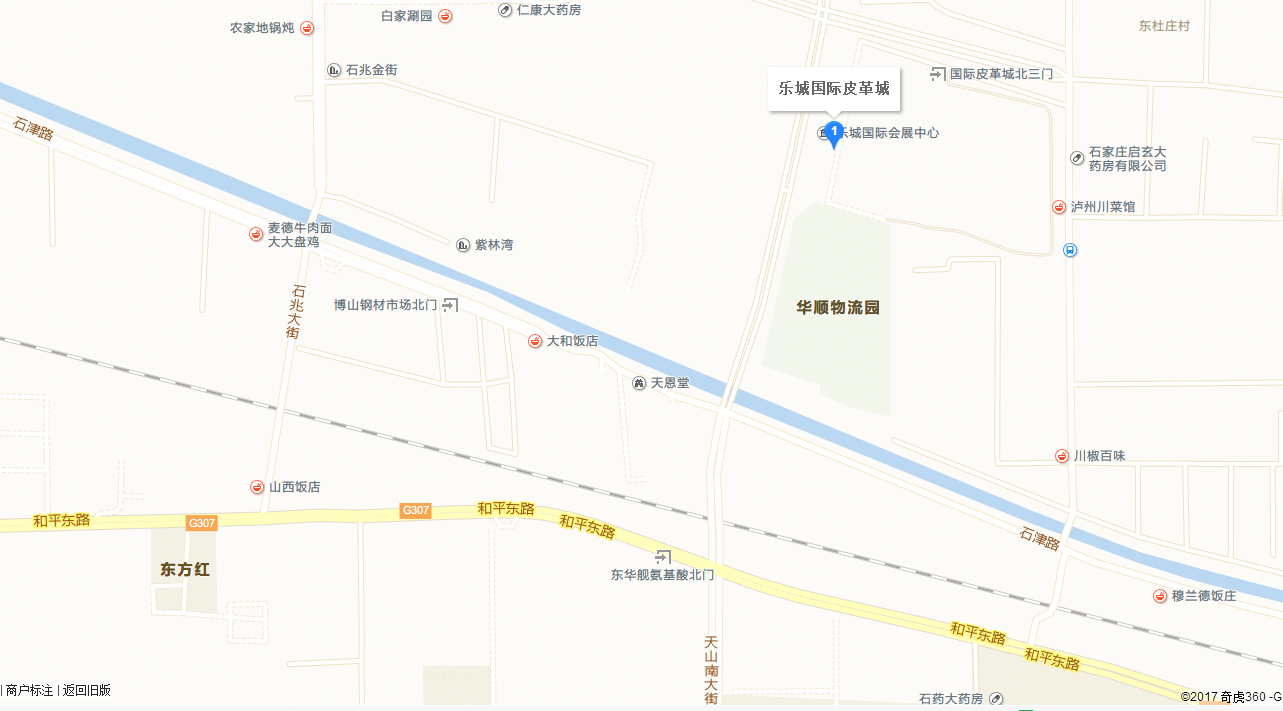Open the 天恩堂 place marker
The width and height of the screenshot is (1283, 711).
[639, 383]
